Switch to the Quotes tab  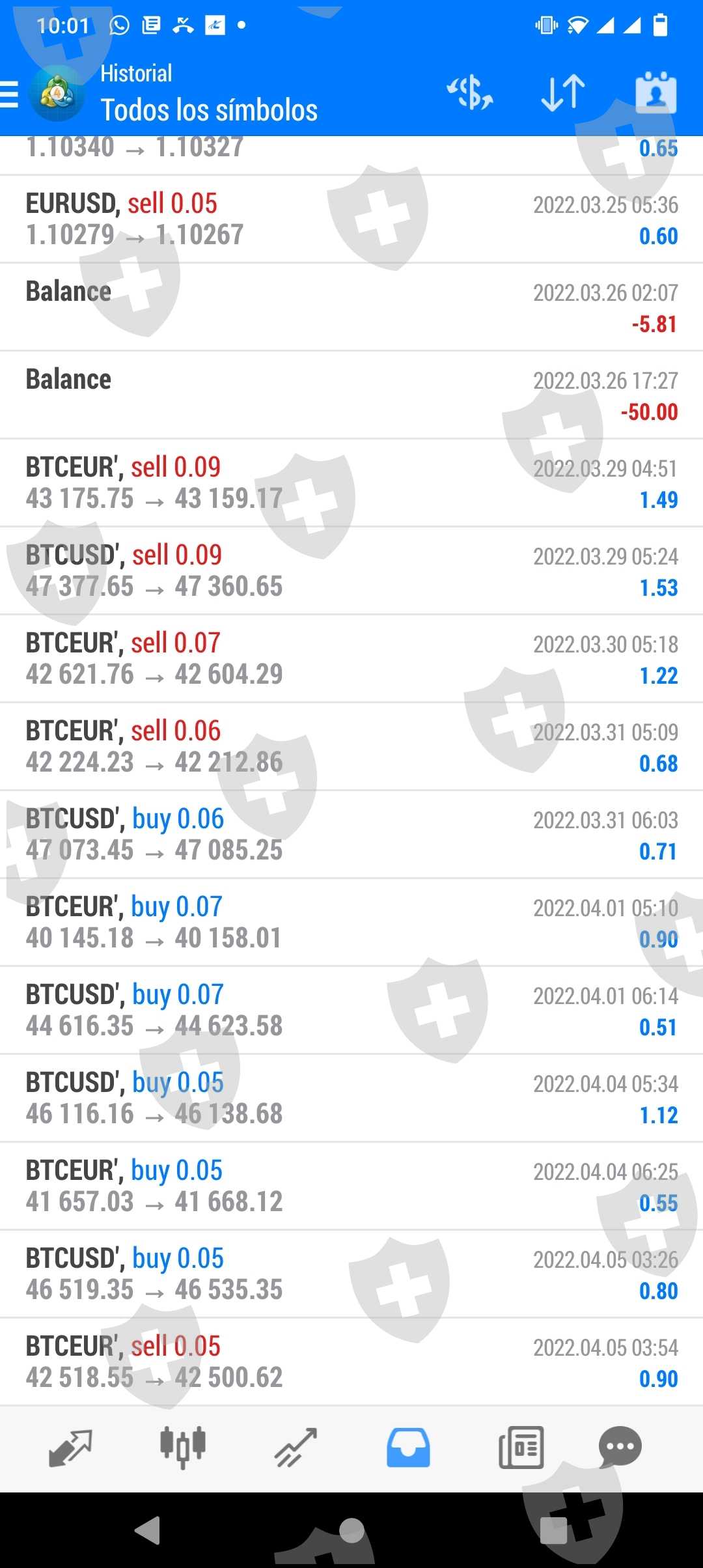[70, 1448]
